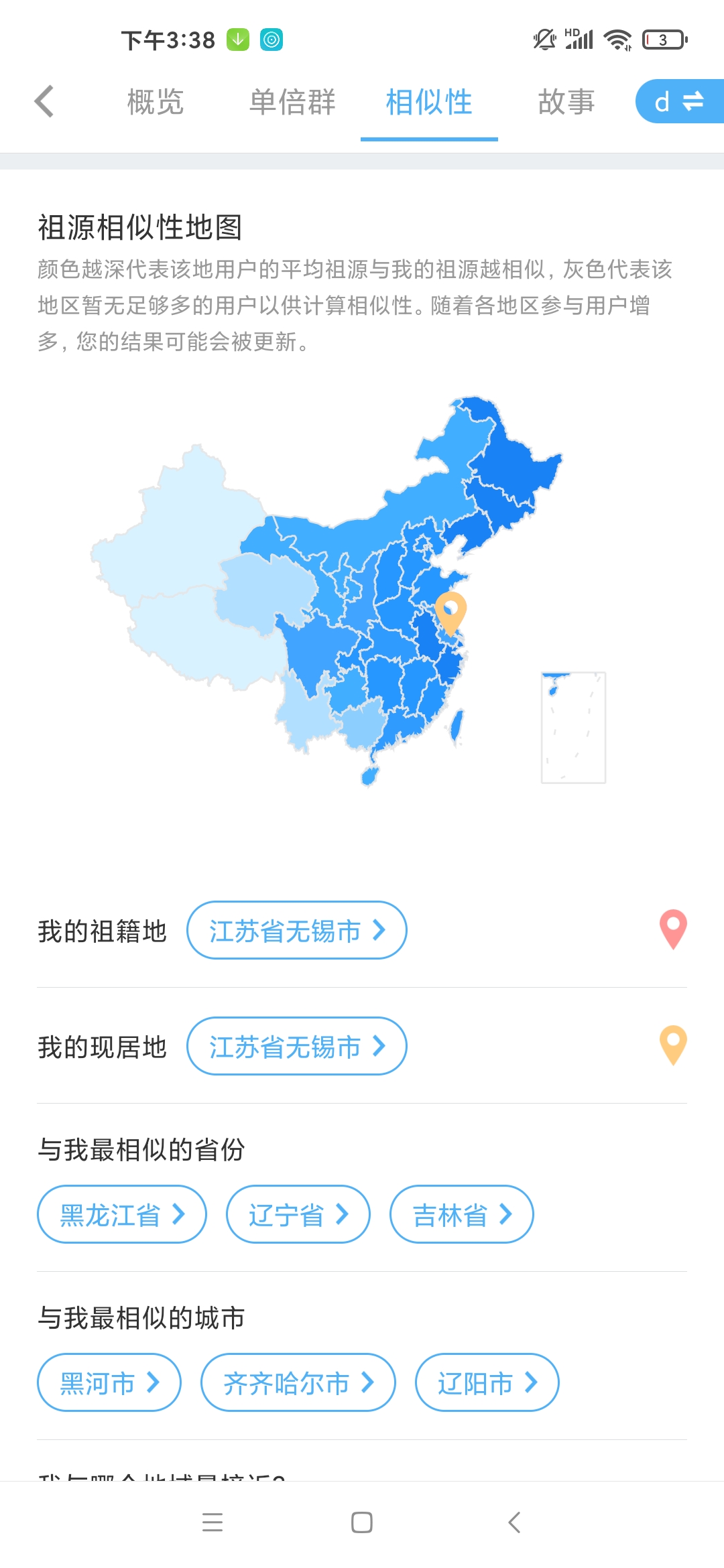Open the 辽阳市 chip
Screen dimensions: 724x1568
click(x=487, y=1382)
